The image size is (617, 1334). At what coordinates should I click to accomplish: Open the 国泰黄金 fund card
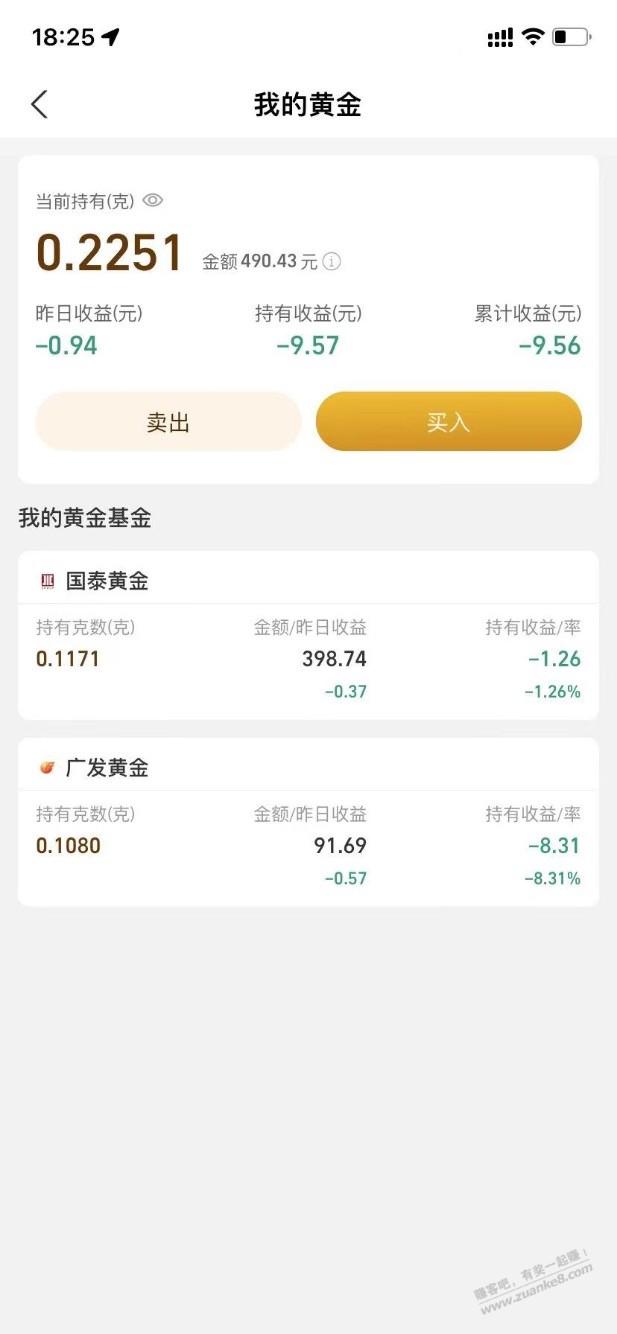pos(308,635)
